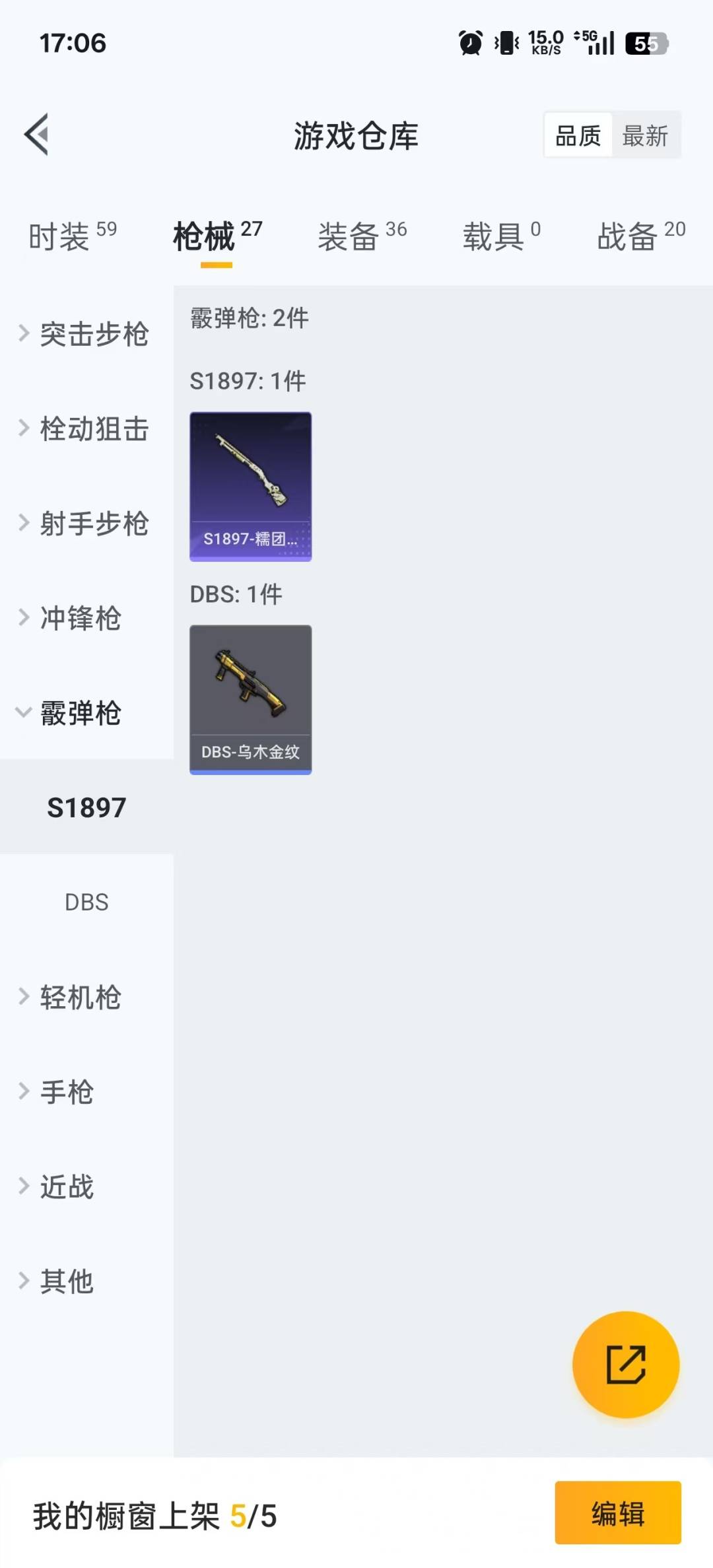
Task: Open the S1897-糯团 skin card
Action: point(250,487)
